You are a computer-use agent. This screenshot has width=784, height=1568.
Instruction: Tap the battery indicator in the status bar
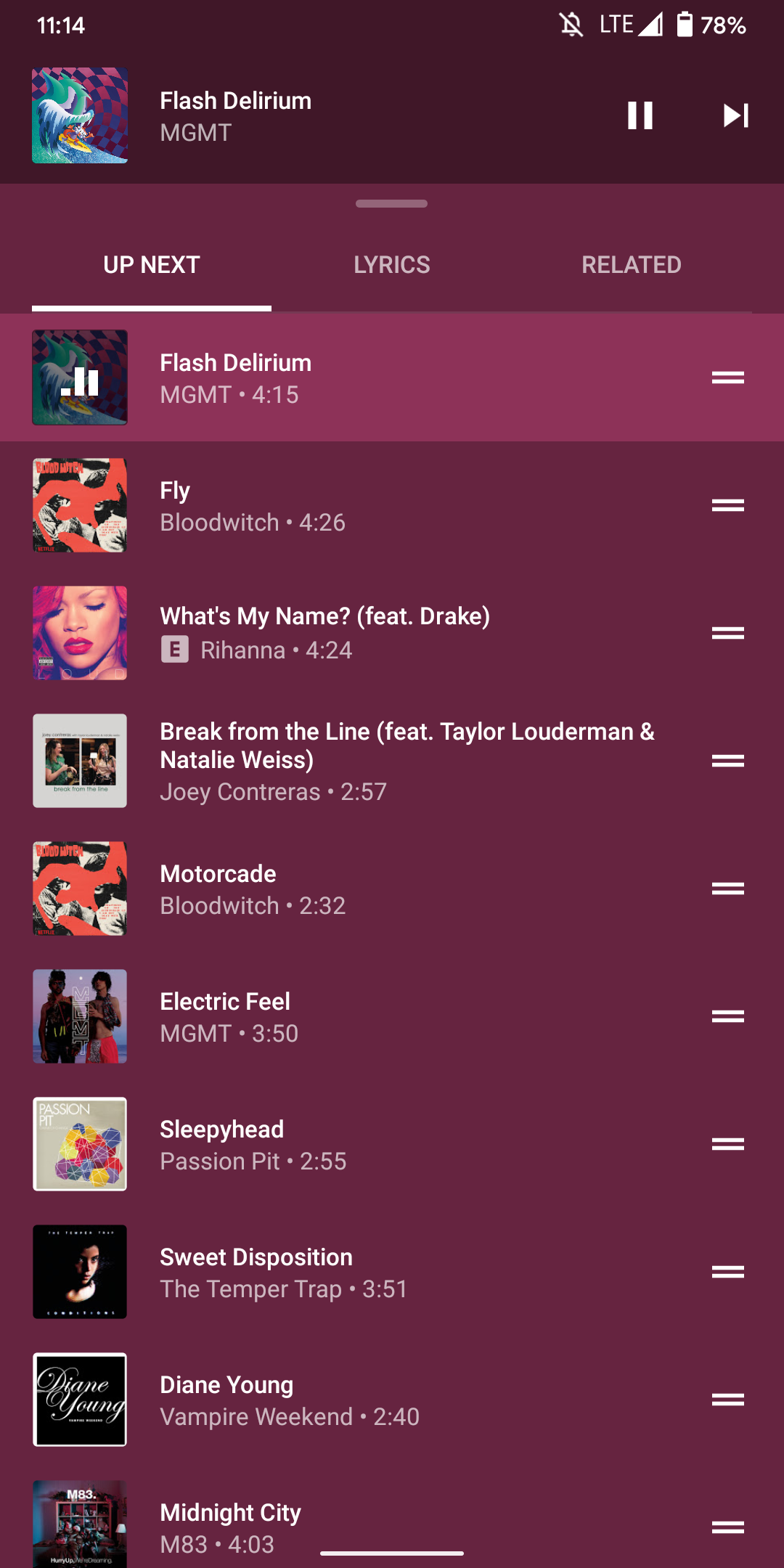click(683, 25)
